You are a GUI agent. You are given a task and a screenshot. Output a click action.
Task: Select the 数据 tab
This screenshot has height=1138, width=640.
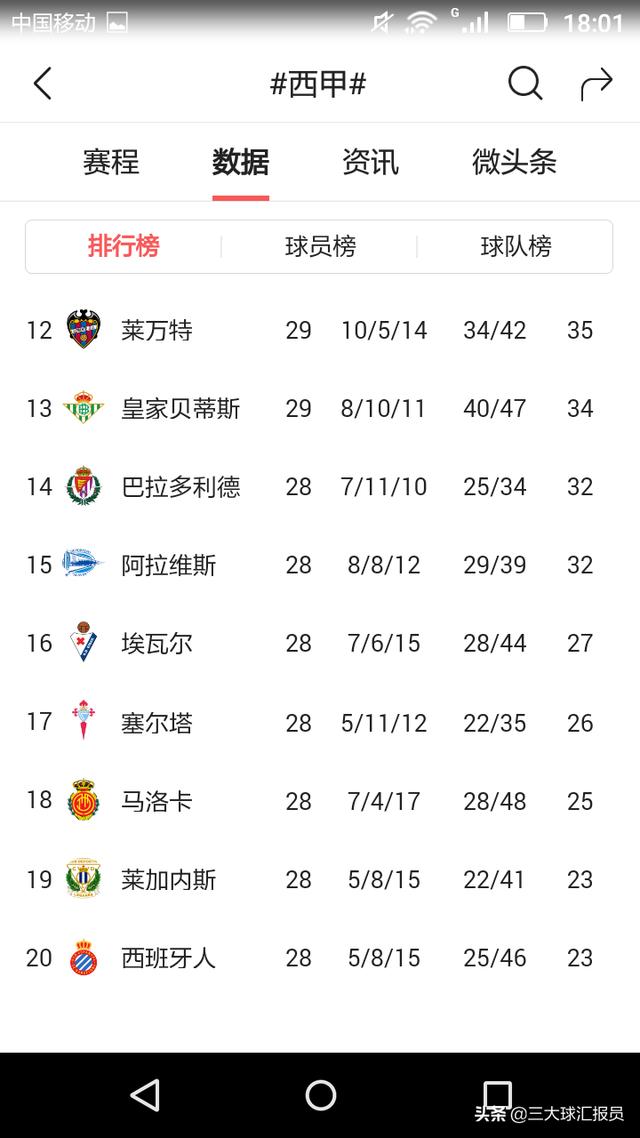[x=240, y=162]
